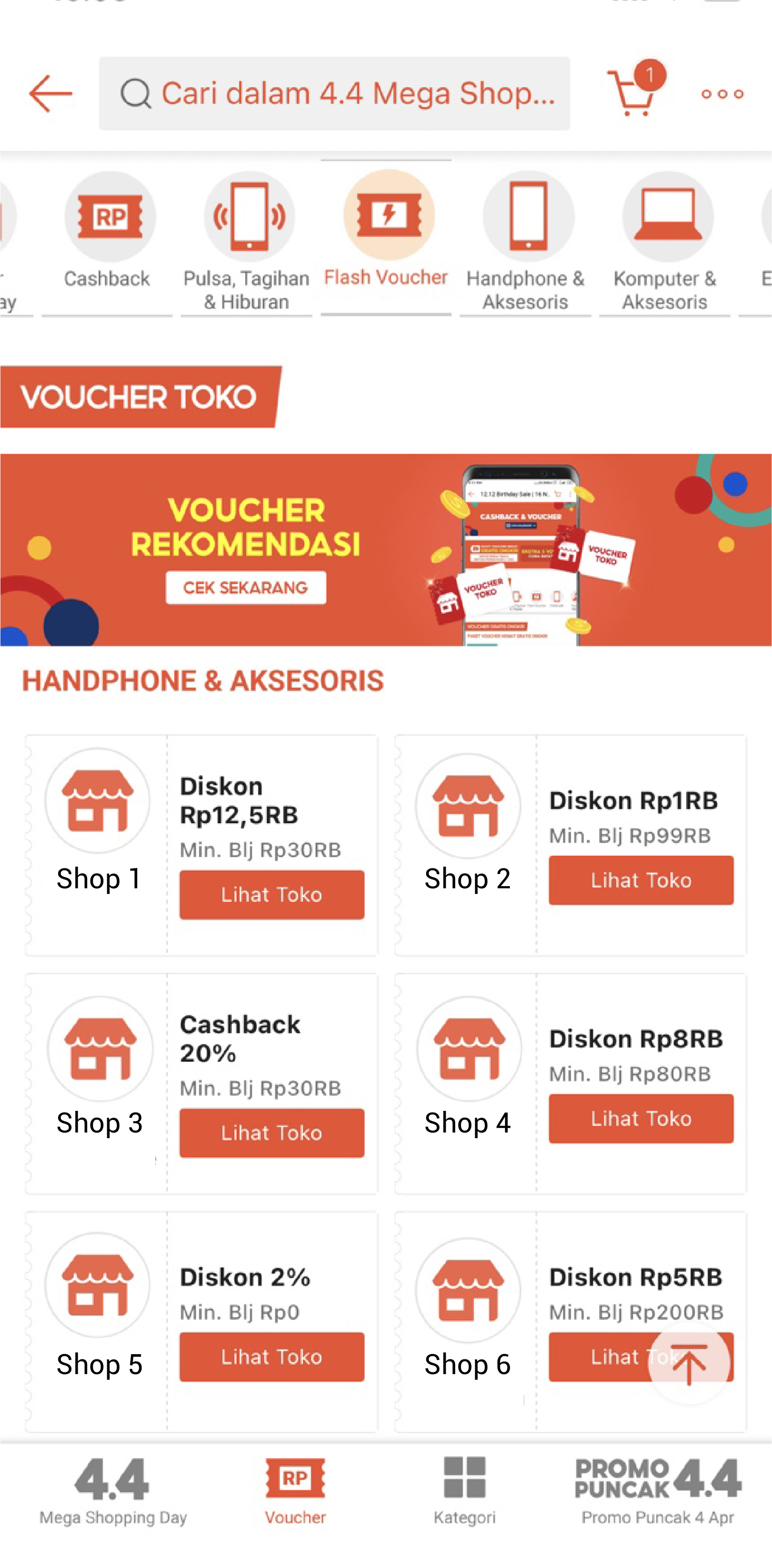Open Shop 3's Lihat Toko button
Image resolution: width=772 pixels, height=1568 pixels.
[x=272, y=1133]
